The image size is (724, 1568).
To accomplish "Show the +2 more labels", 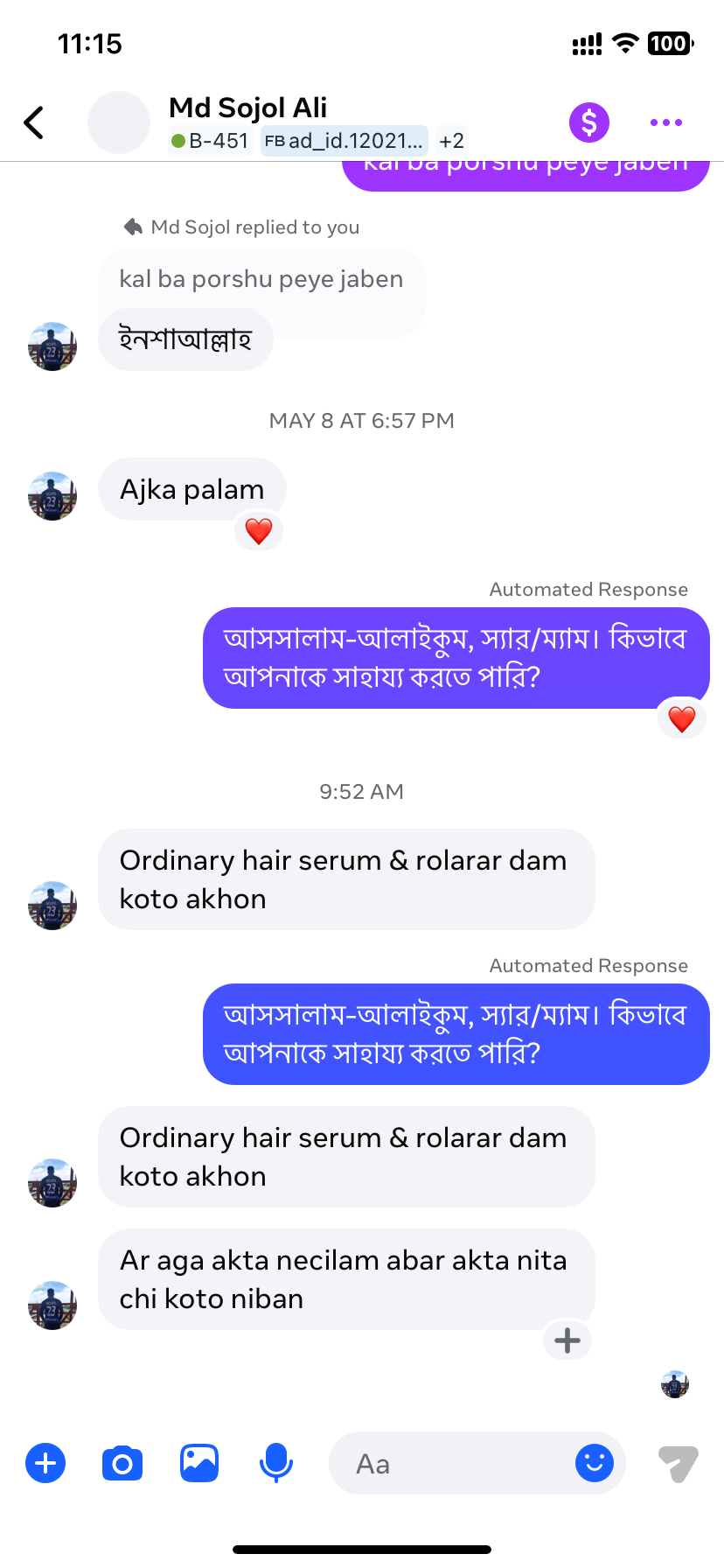I will (451, 141).
